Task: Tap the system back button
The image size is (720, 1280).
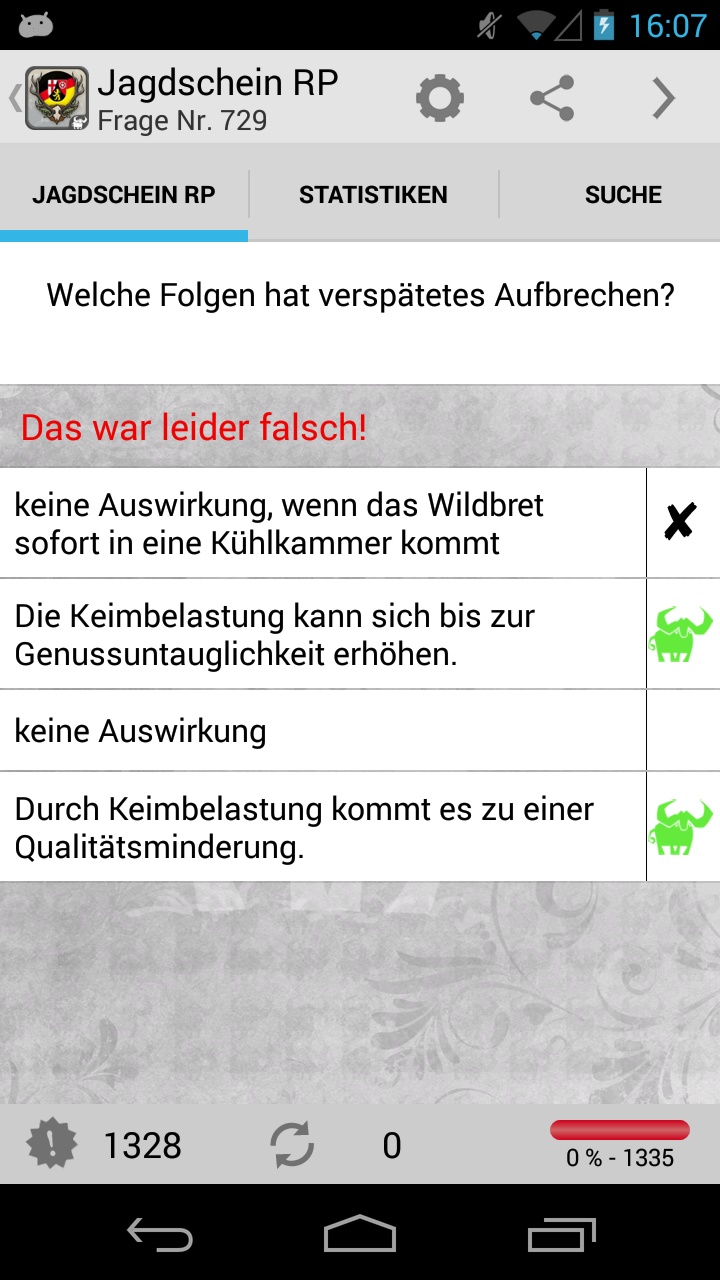Action: tap(160, 1234)
